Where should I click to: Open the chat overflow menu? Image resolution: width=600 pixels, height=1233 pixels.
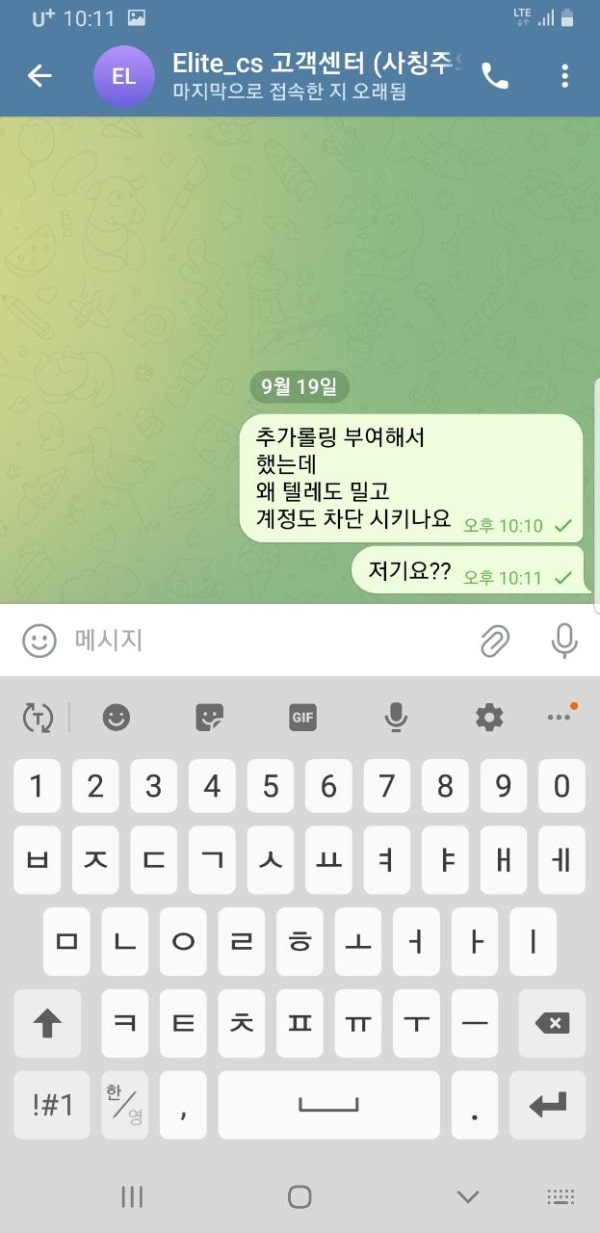click(565, 76)
